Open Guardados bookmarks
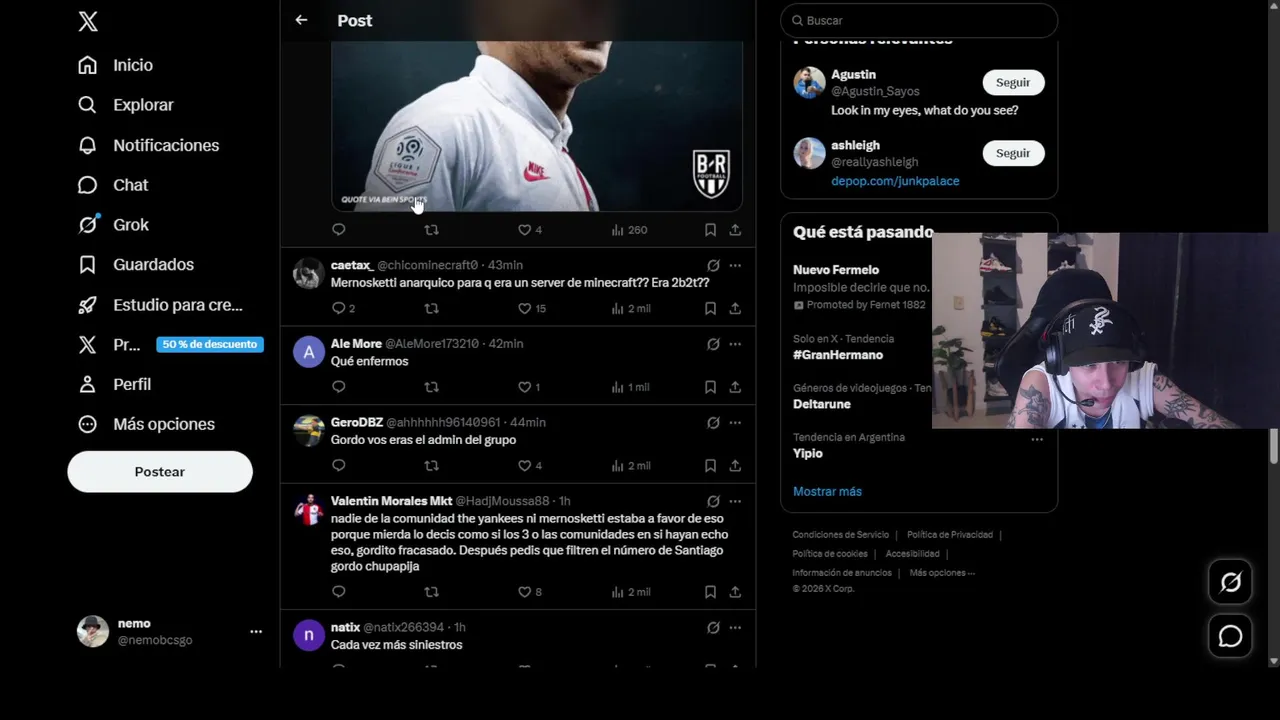 pos(153,265)
